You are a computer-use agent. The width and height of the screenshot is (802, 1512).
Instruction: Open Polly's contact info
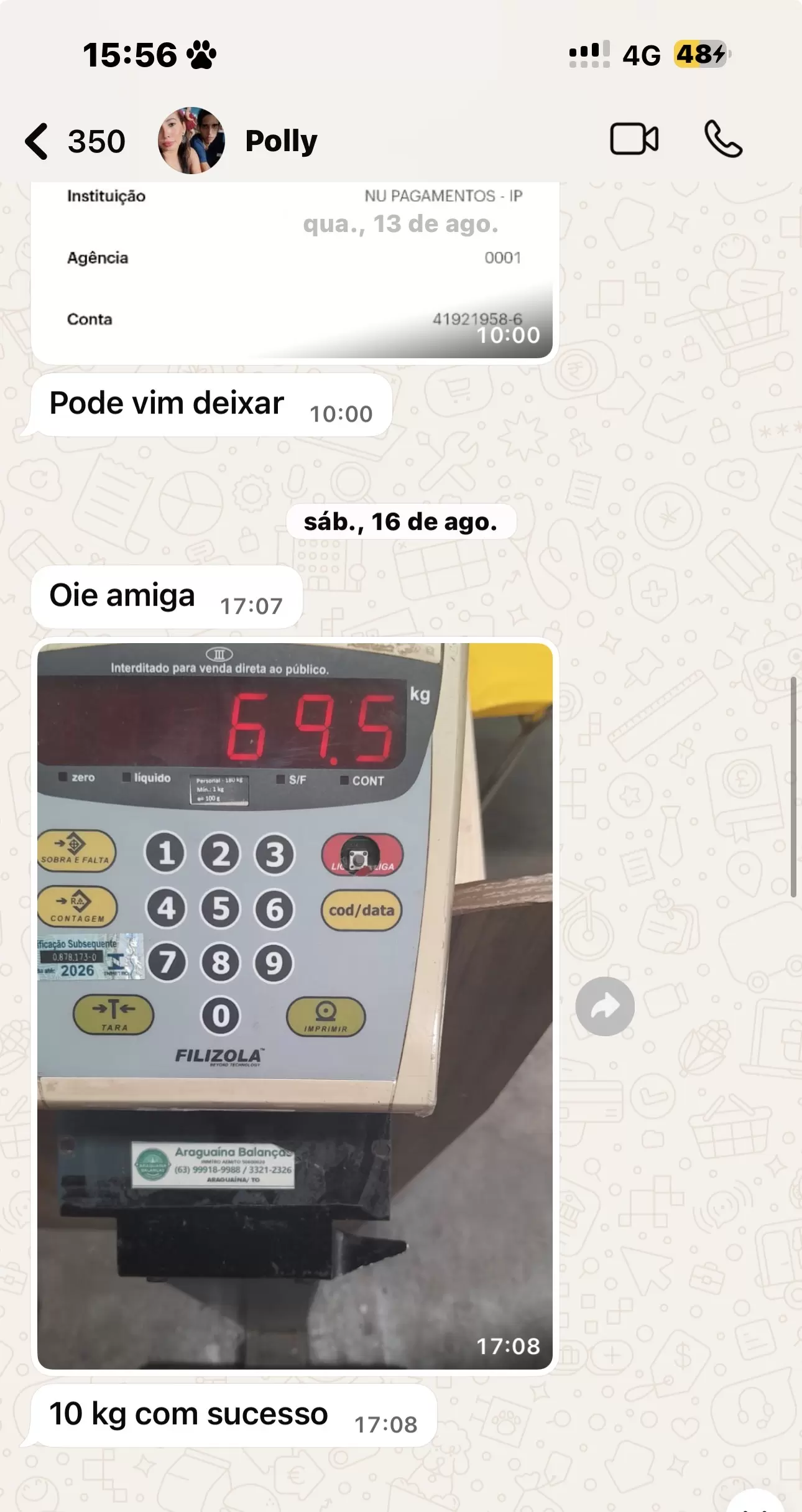(281, 141)
